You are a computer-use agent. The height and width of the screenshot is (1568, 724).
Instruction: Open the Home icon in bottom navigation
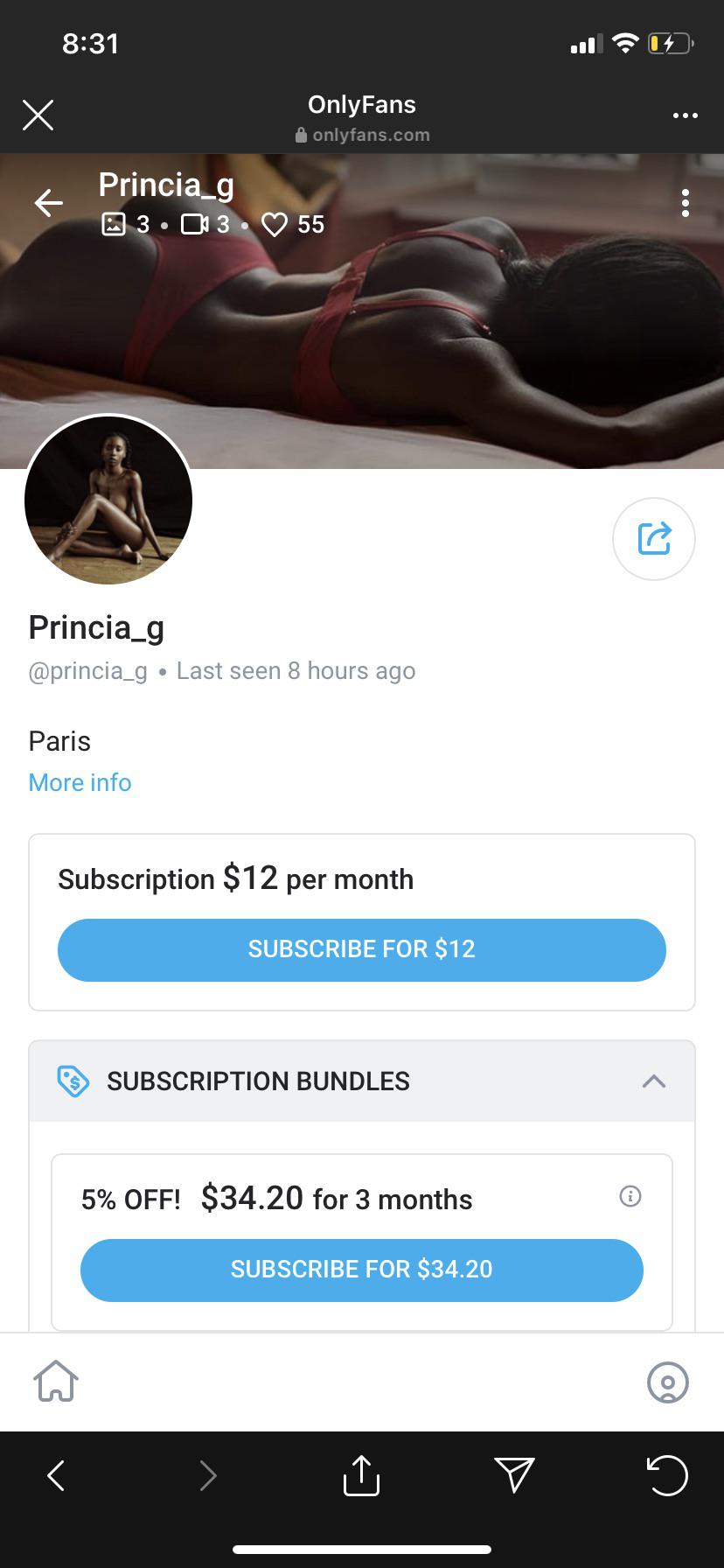tap(55, 1381)
